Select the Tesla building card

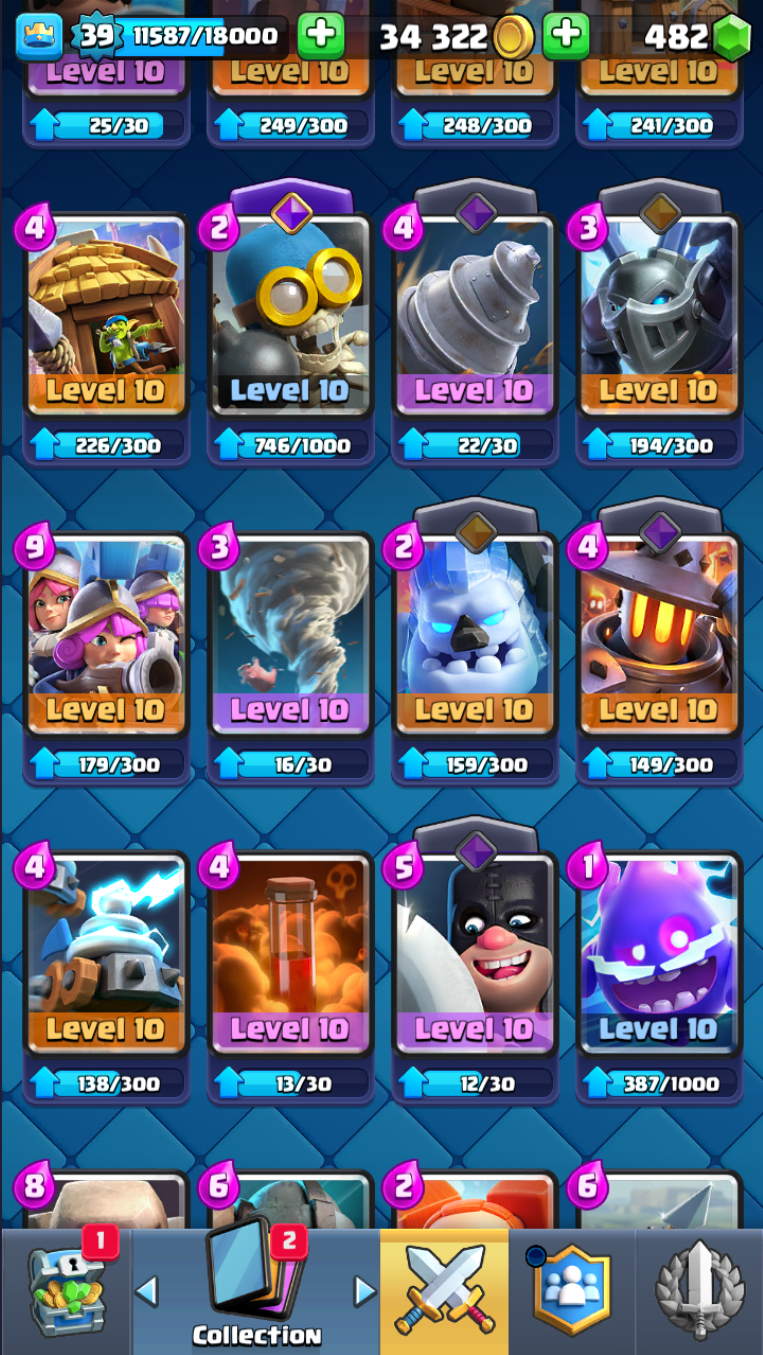106,955
